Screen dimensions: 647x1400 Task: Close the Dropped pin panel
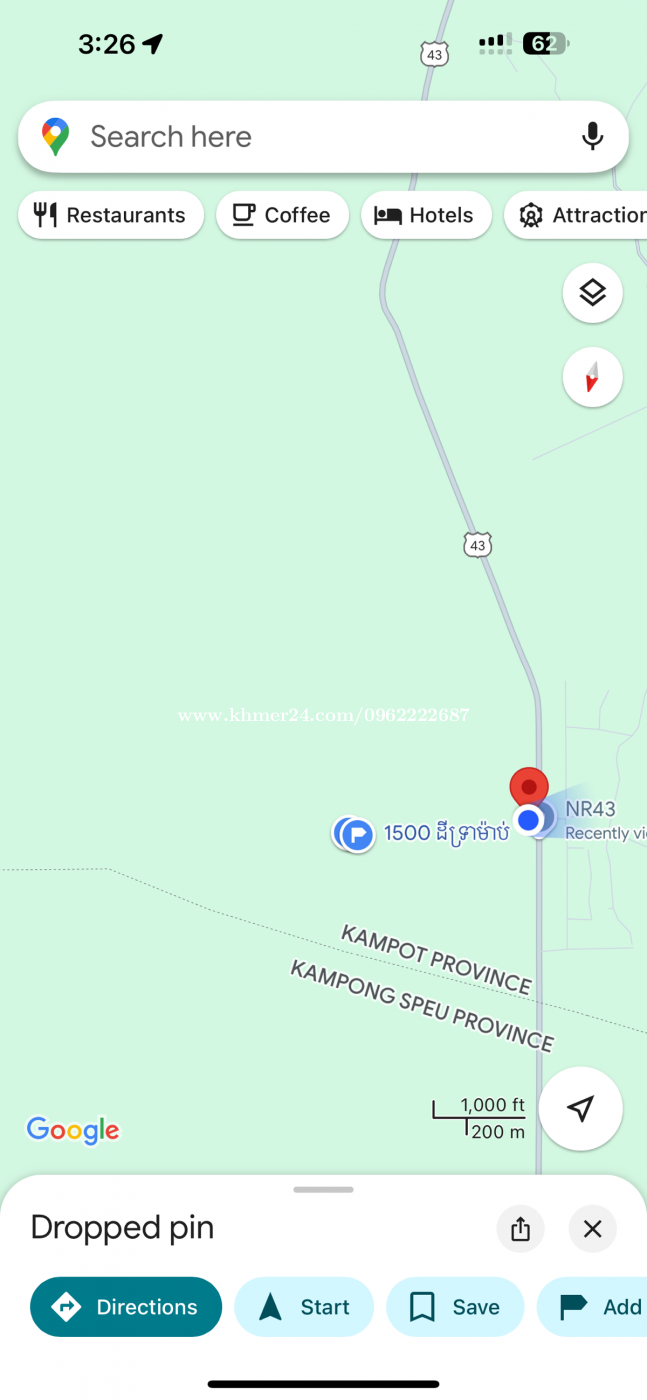(x=593, y=1229)
